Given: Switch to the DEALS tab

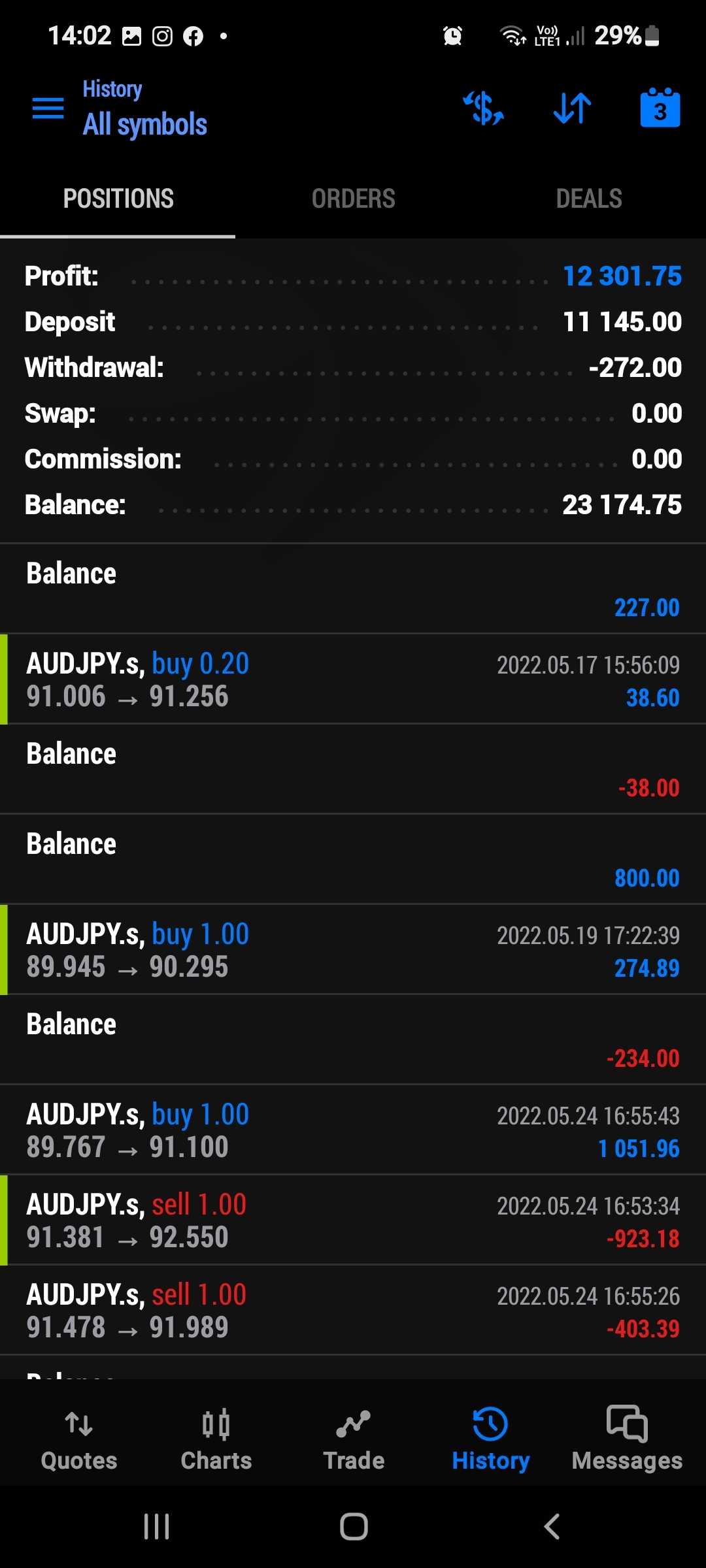Looking at the screenshot, I should [588, 199].
